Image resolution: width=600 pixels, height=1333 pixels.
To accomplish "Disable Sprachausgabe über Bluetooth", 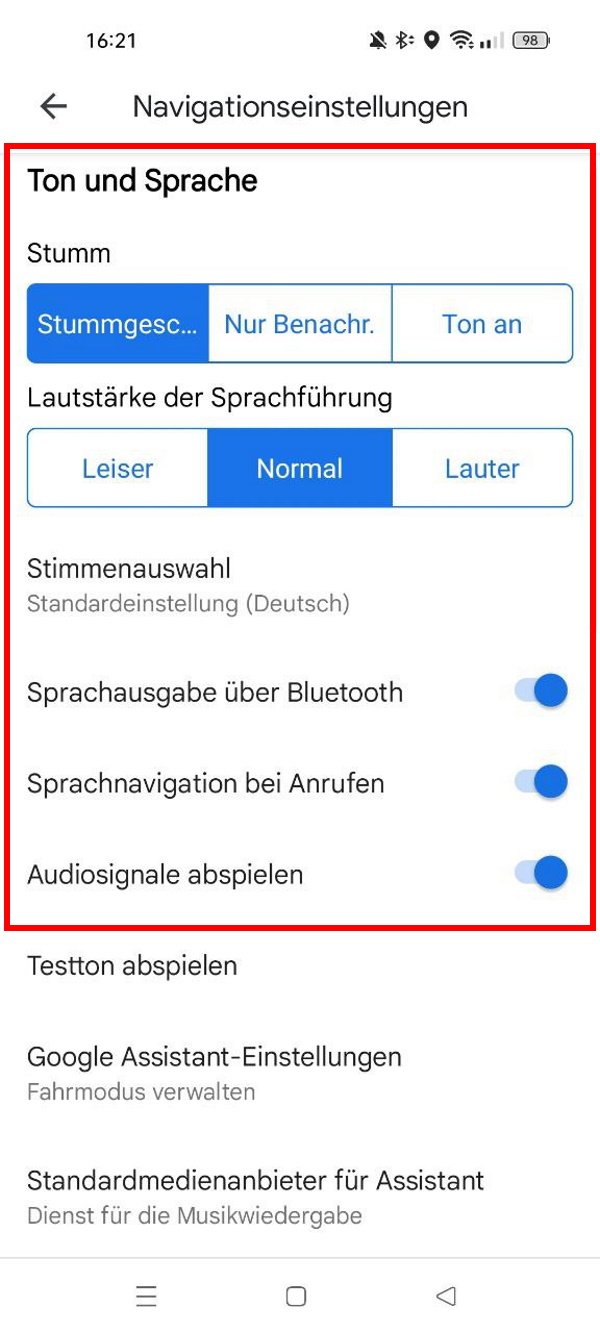I will coord(541,692).
